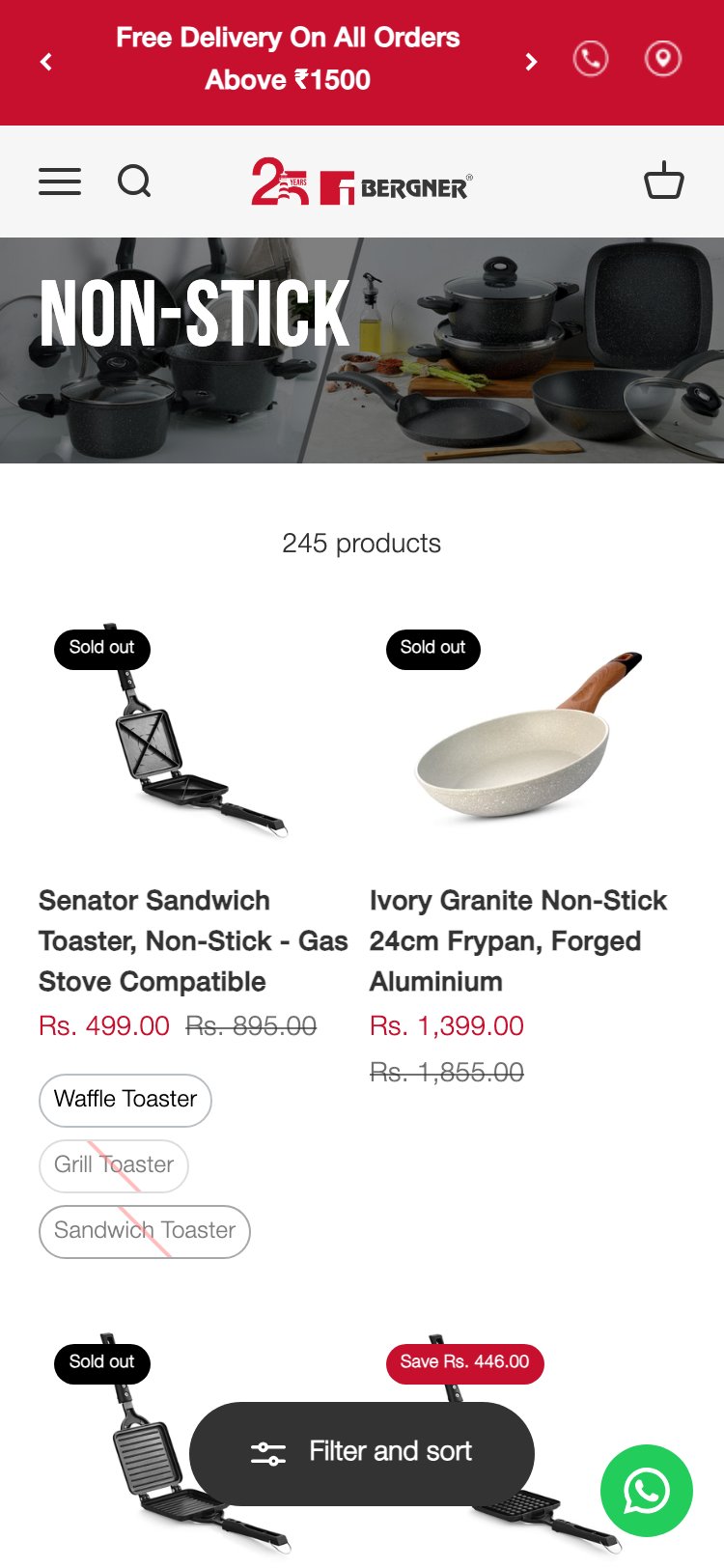Screen dimensions: 724x1568
Task: Open the Senator Sandwich Toaster product image
Action: (193, 734)
